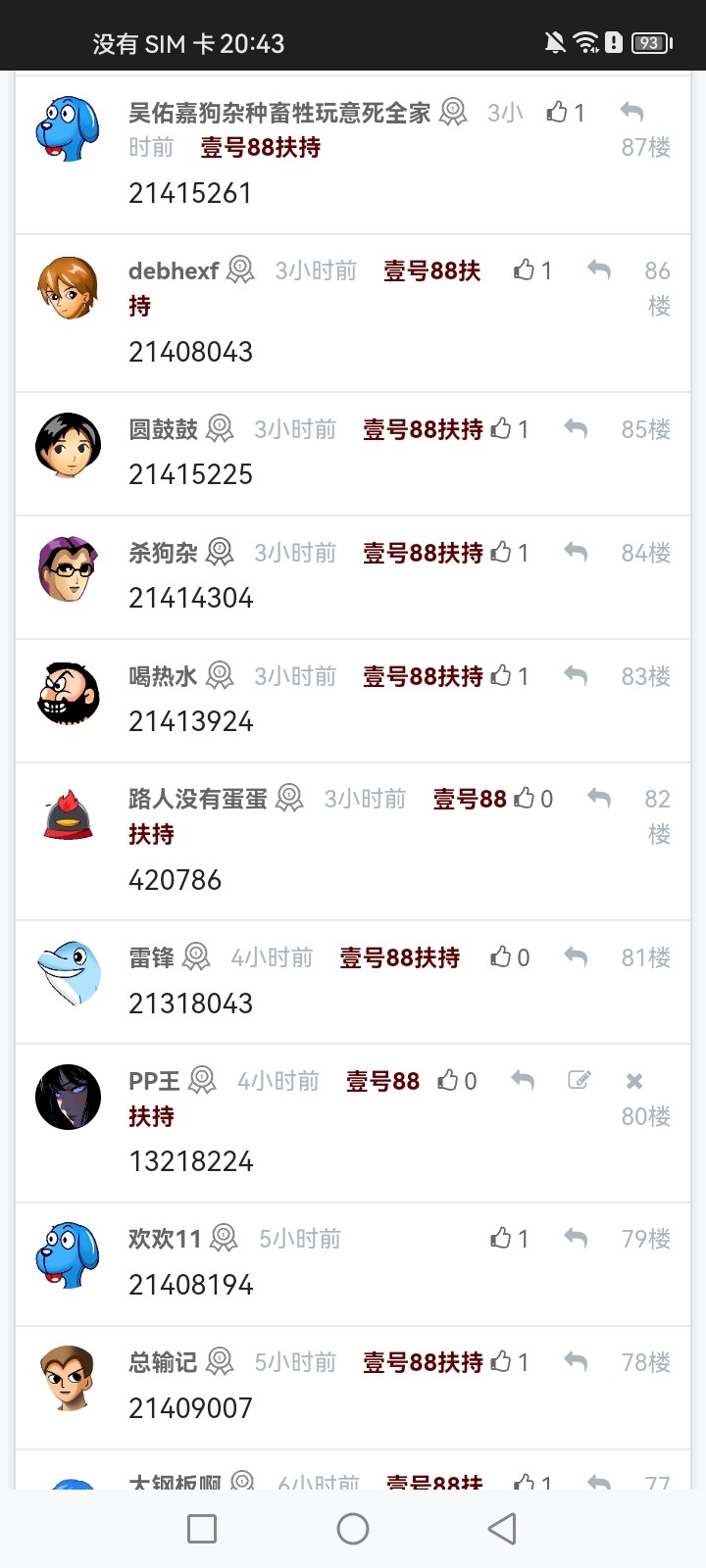Viewport: 706px width, 1568px height.
Task: Like 路人没有蛋蛋's comment
Action: pyautogui.click(x=526, y=799)
